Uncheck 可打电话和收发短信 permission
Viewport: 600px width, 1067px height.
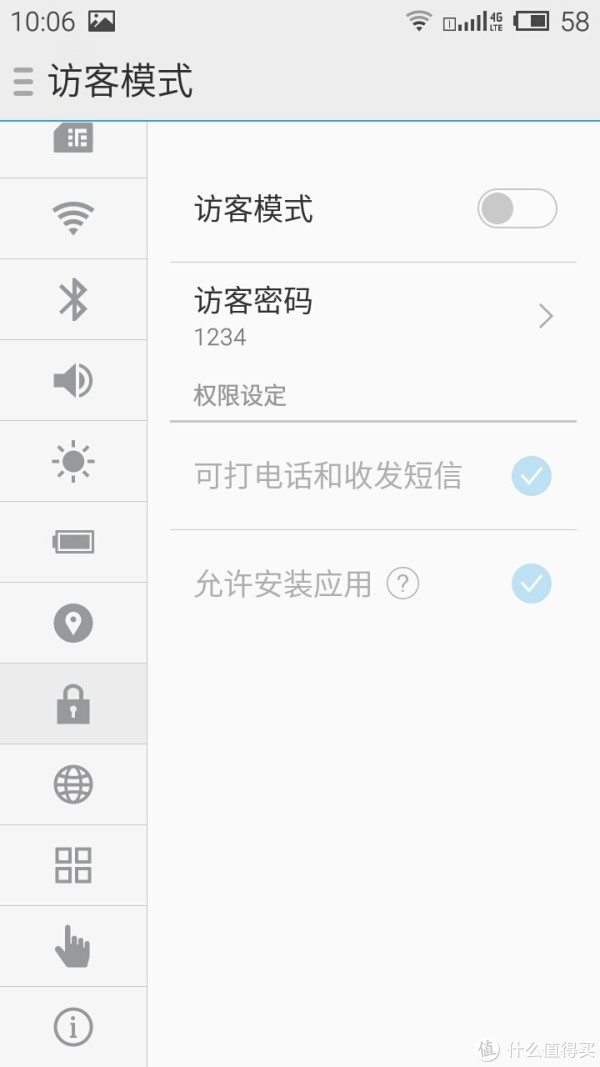click(x=531, y=476)
